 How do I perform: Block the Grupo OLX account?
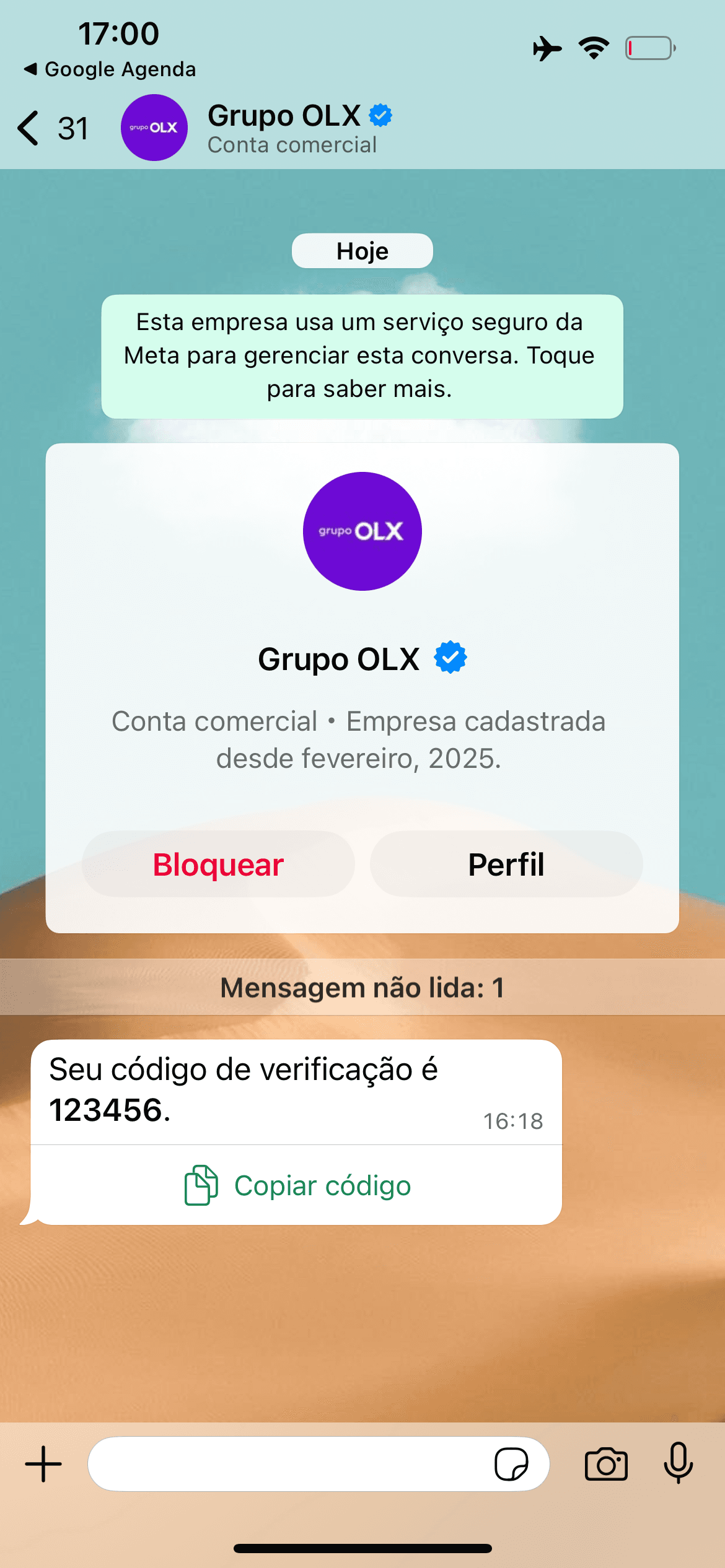218,864
